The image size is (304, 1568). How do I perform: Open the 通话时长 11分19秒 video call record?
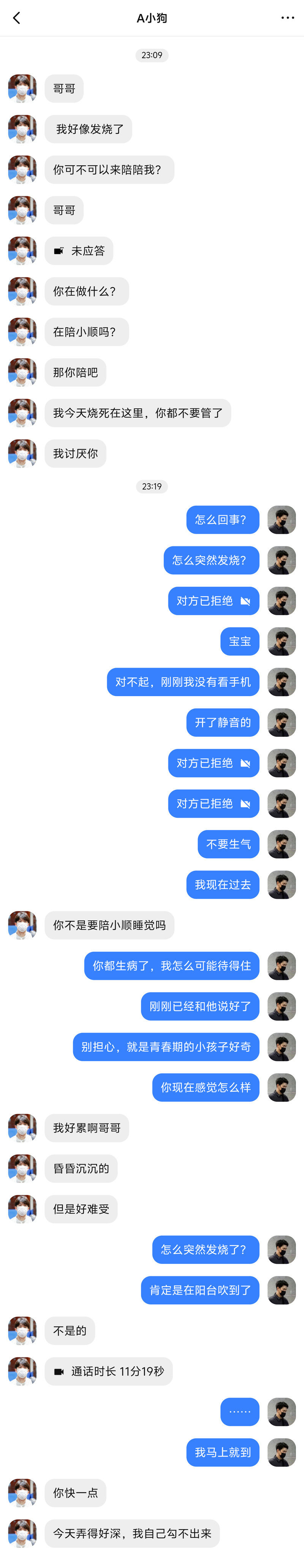(x=109, y=1371)
